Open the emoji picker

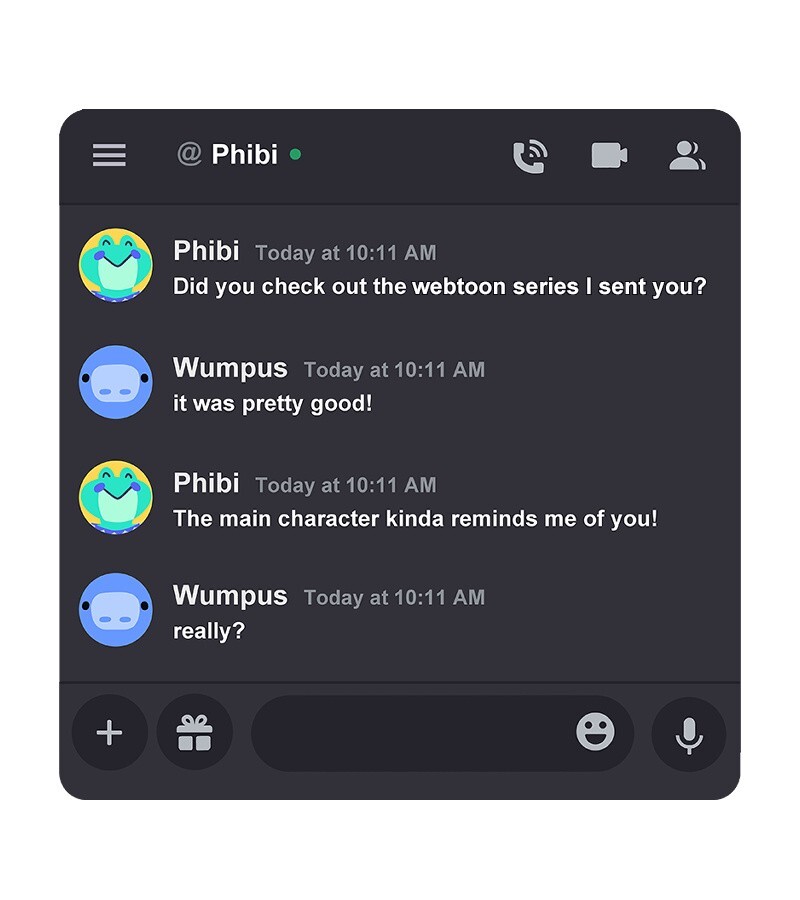[x=595, y=733]
